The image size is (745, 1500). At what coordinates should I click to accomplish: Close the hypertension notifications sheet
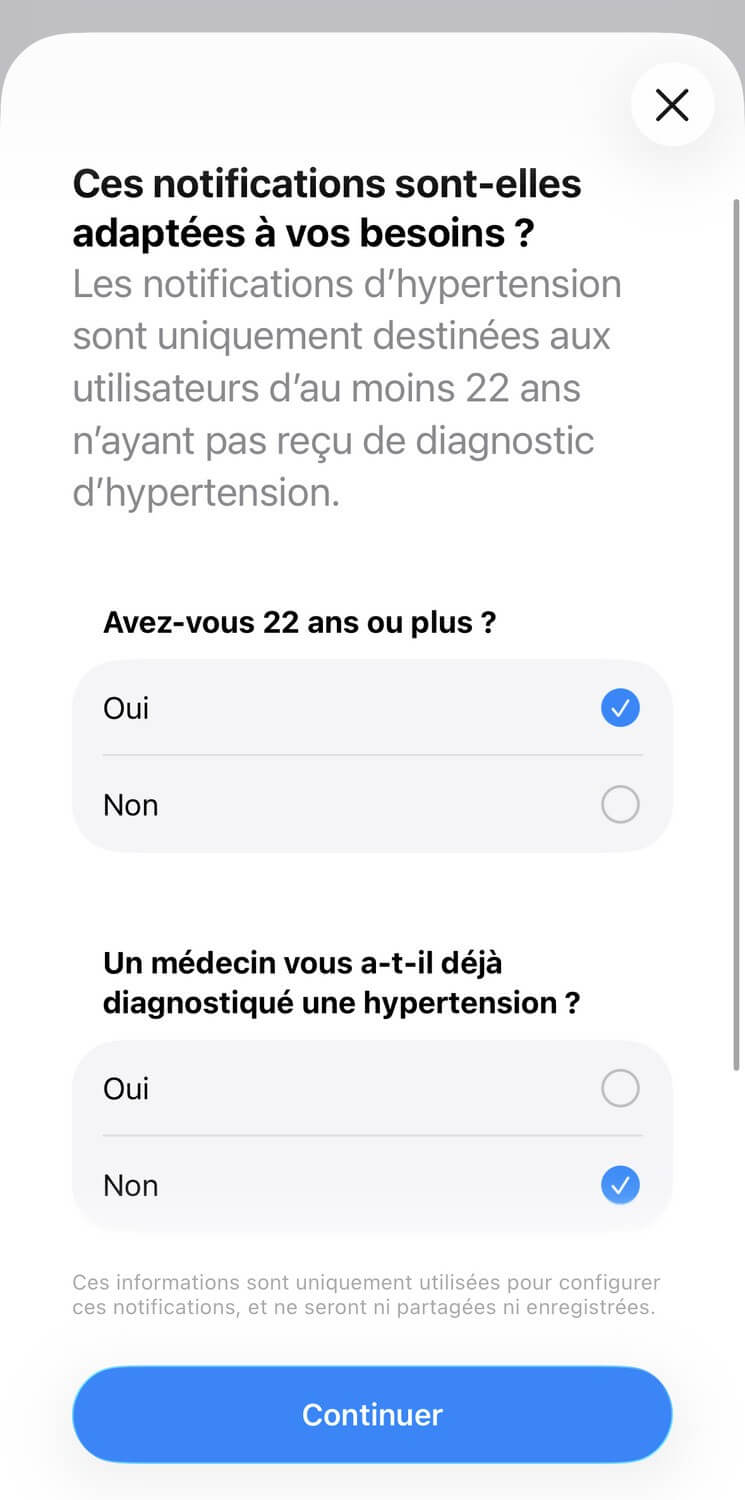[672, 105]
